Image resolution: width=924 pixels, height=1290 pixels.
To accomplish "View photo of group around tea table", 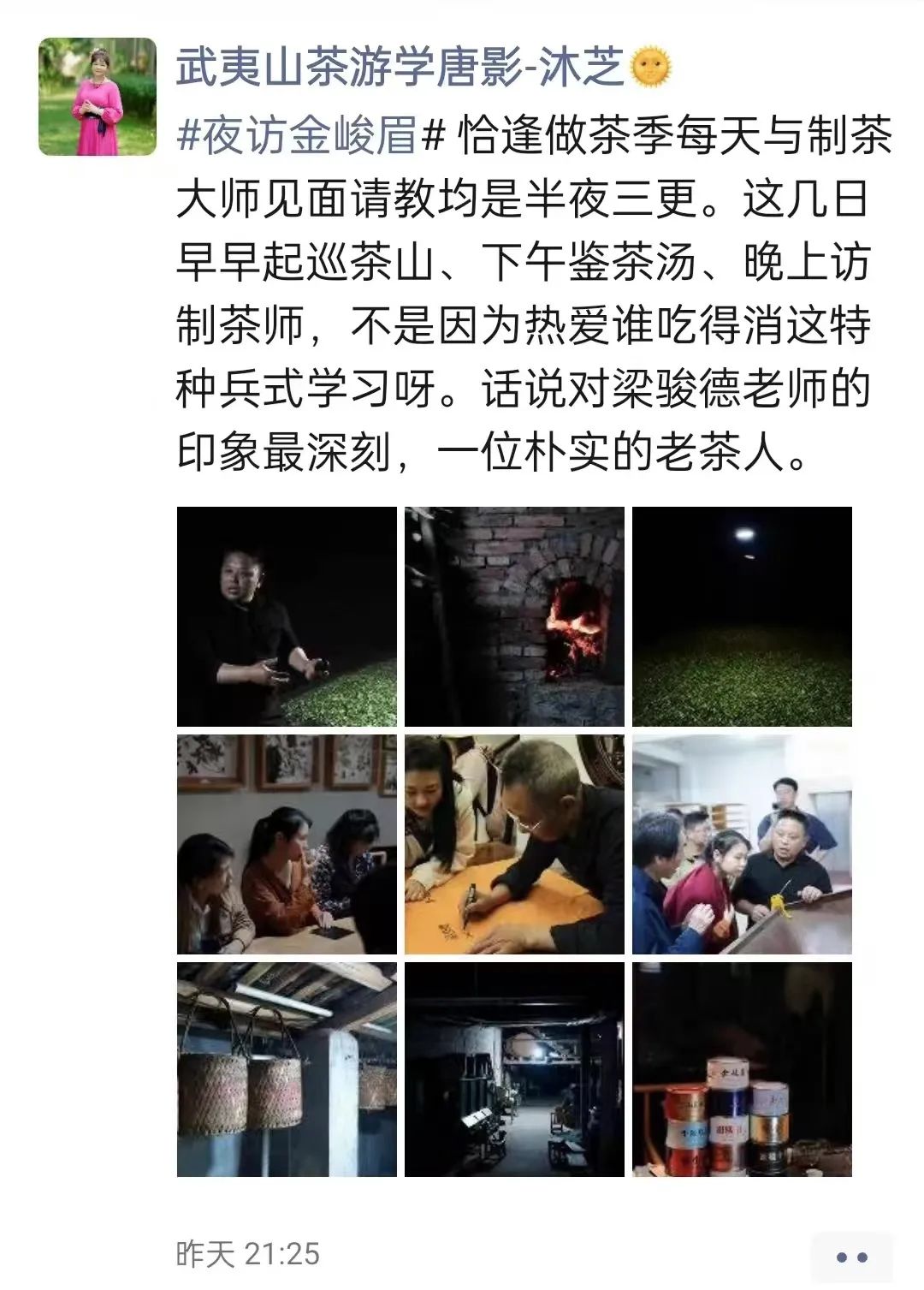I will point(742,844).
